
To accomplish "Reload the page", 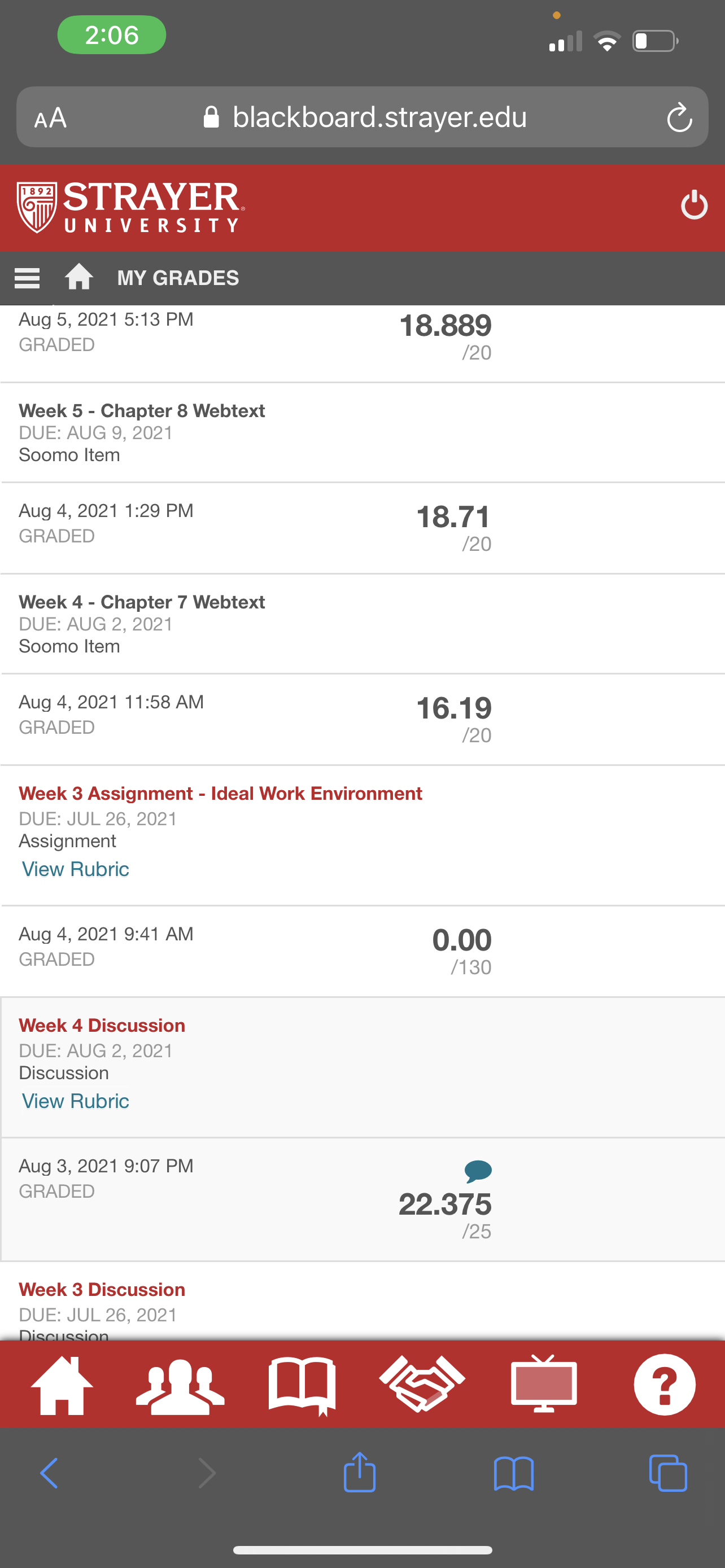I will [x=679, y=117].
